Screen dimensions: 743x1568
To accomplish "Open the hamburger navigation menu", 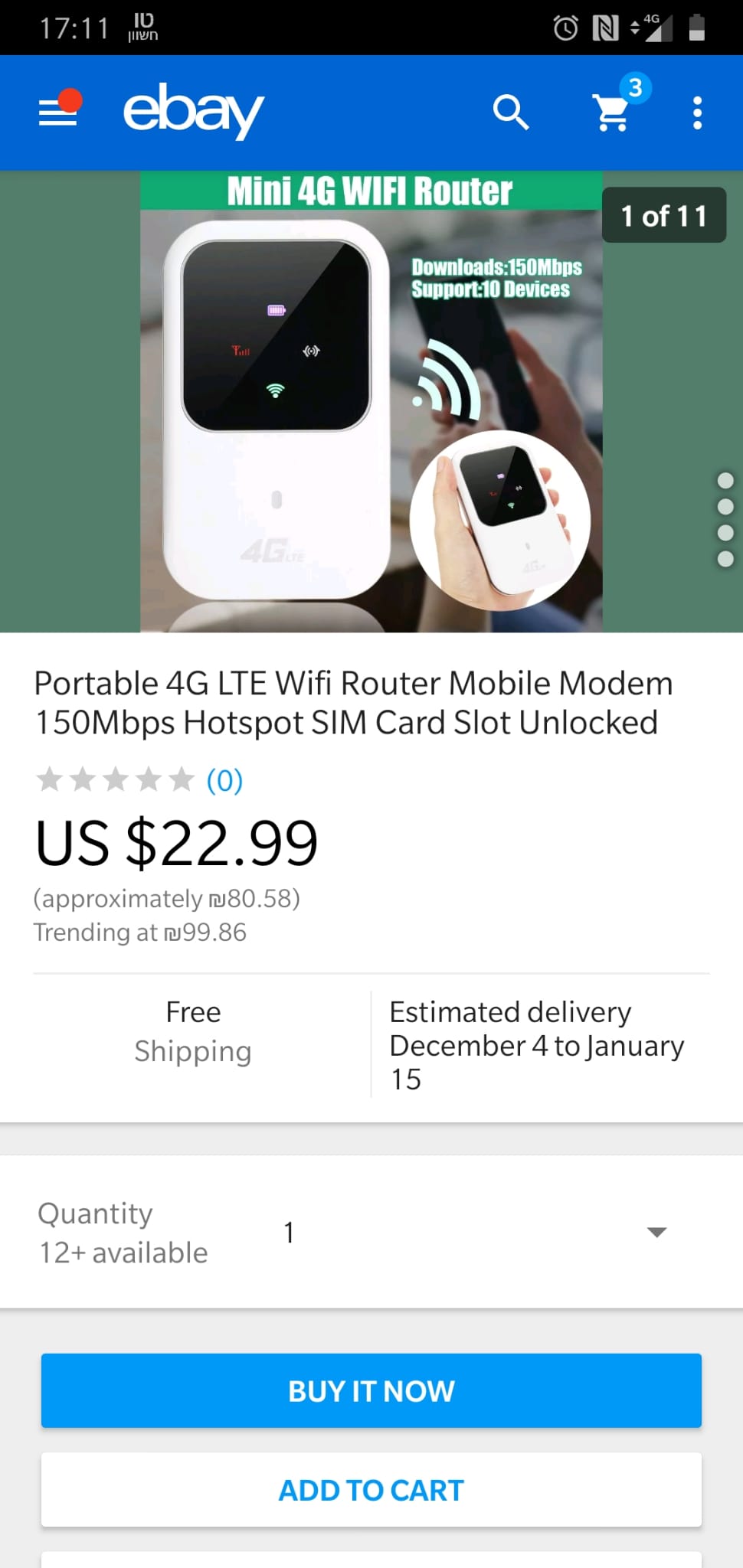I will (x=58, y=113).
